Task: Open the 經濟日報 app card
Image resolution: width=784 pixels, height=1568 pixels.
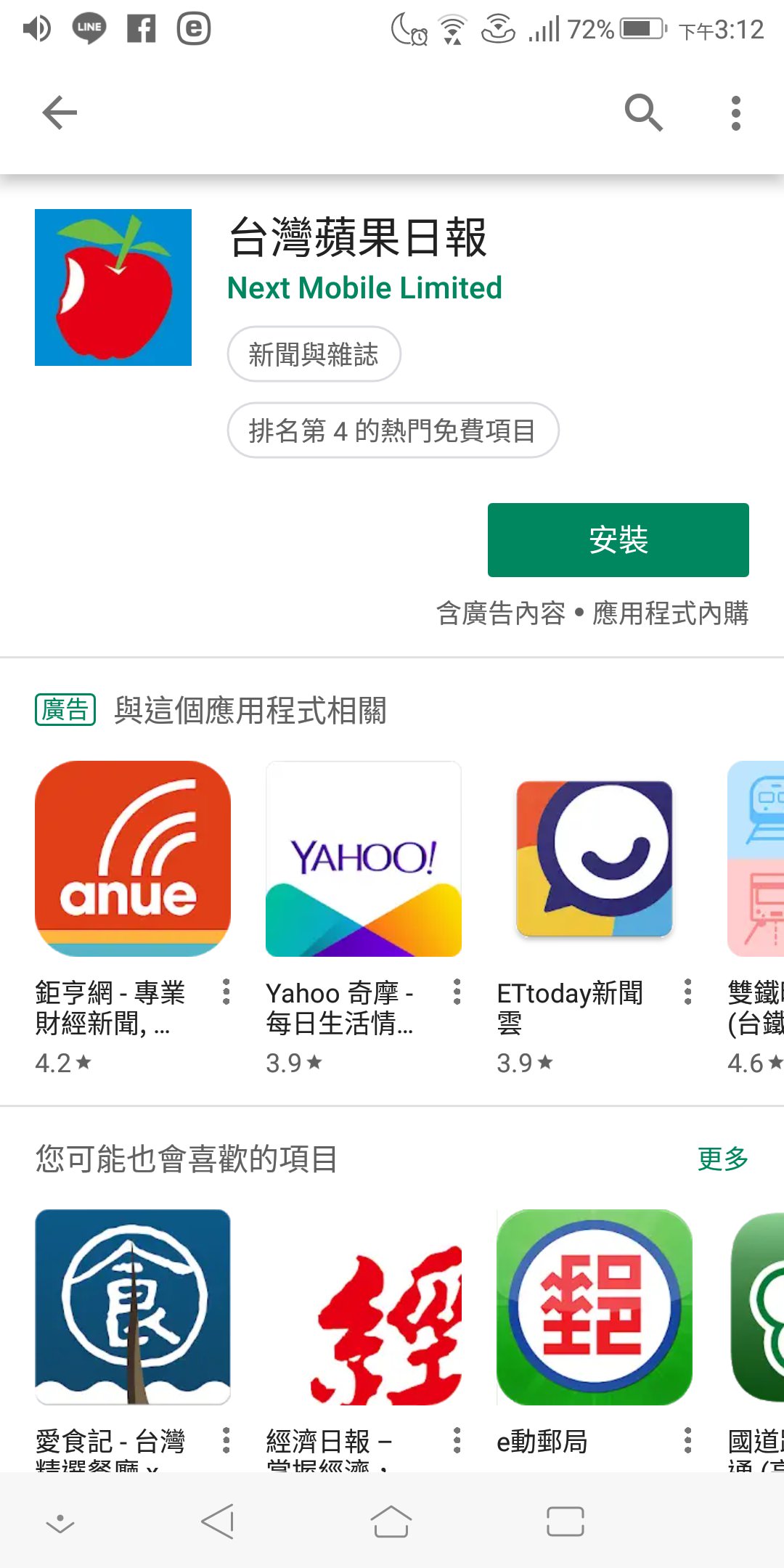Action: click(x=363, y=1307)
